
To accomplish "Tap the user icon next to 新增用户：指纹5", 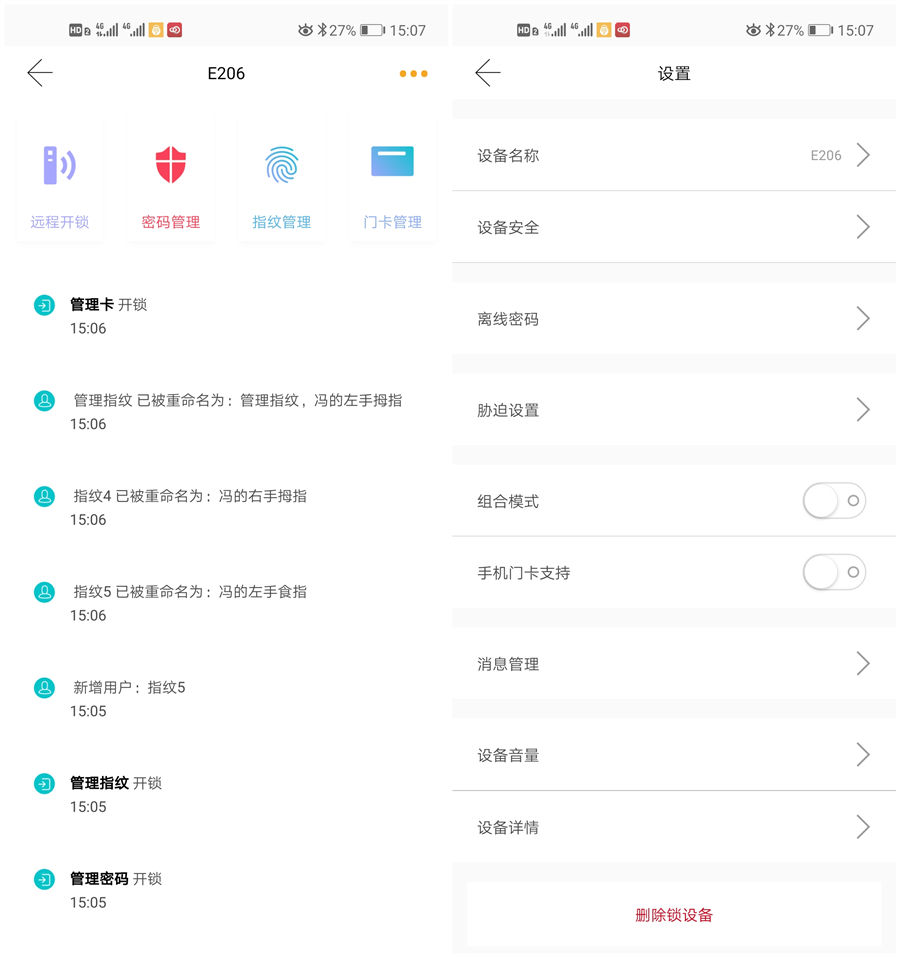I will click(44, 688).
